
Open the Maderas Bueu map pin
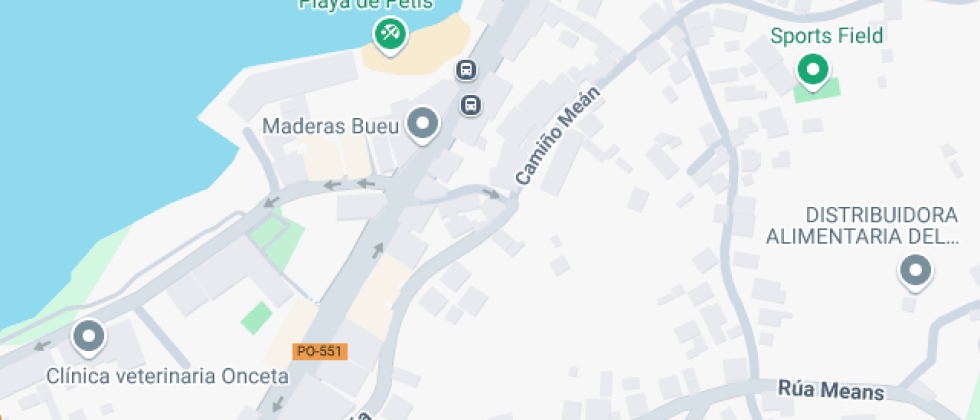click(x=424, y=124)
